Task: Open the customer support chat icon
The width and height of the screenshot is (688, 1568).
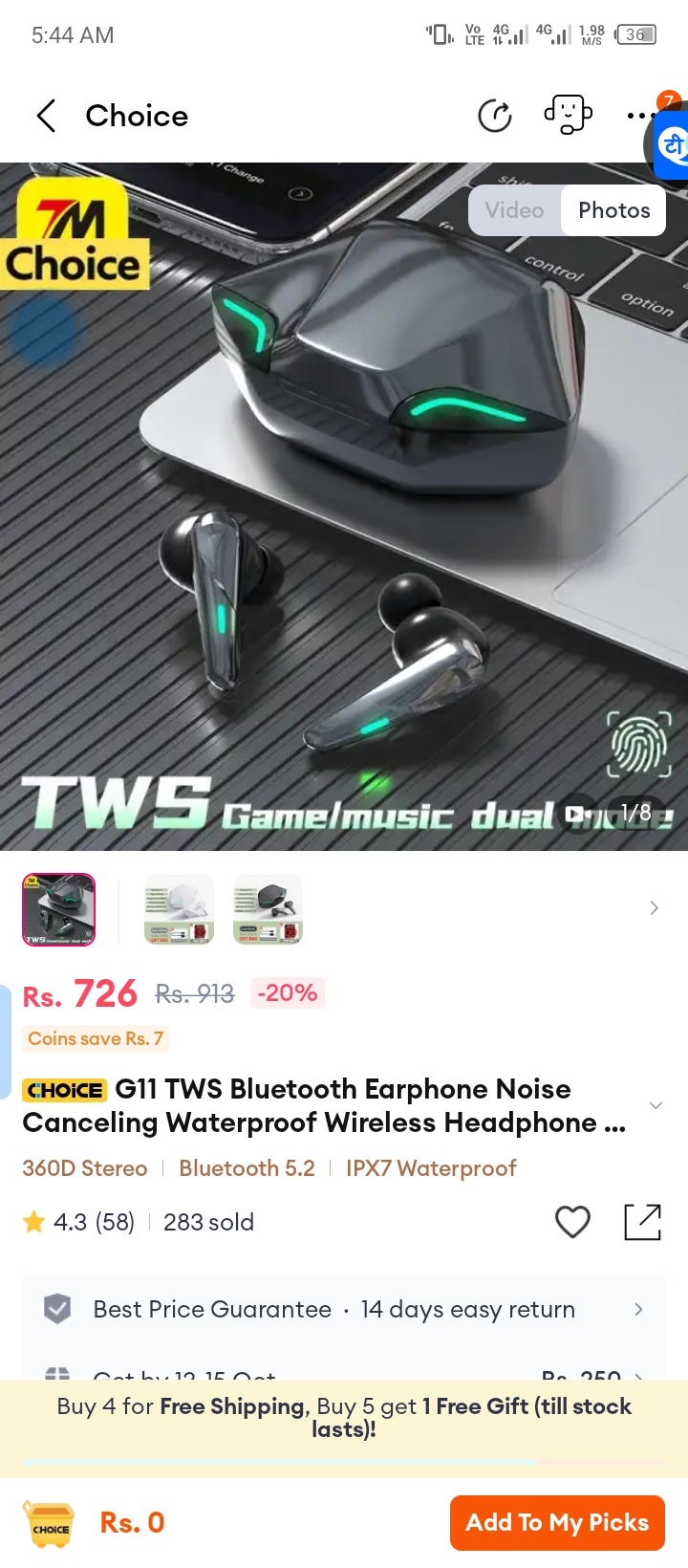Action: point(568,116)
